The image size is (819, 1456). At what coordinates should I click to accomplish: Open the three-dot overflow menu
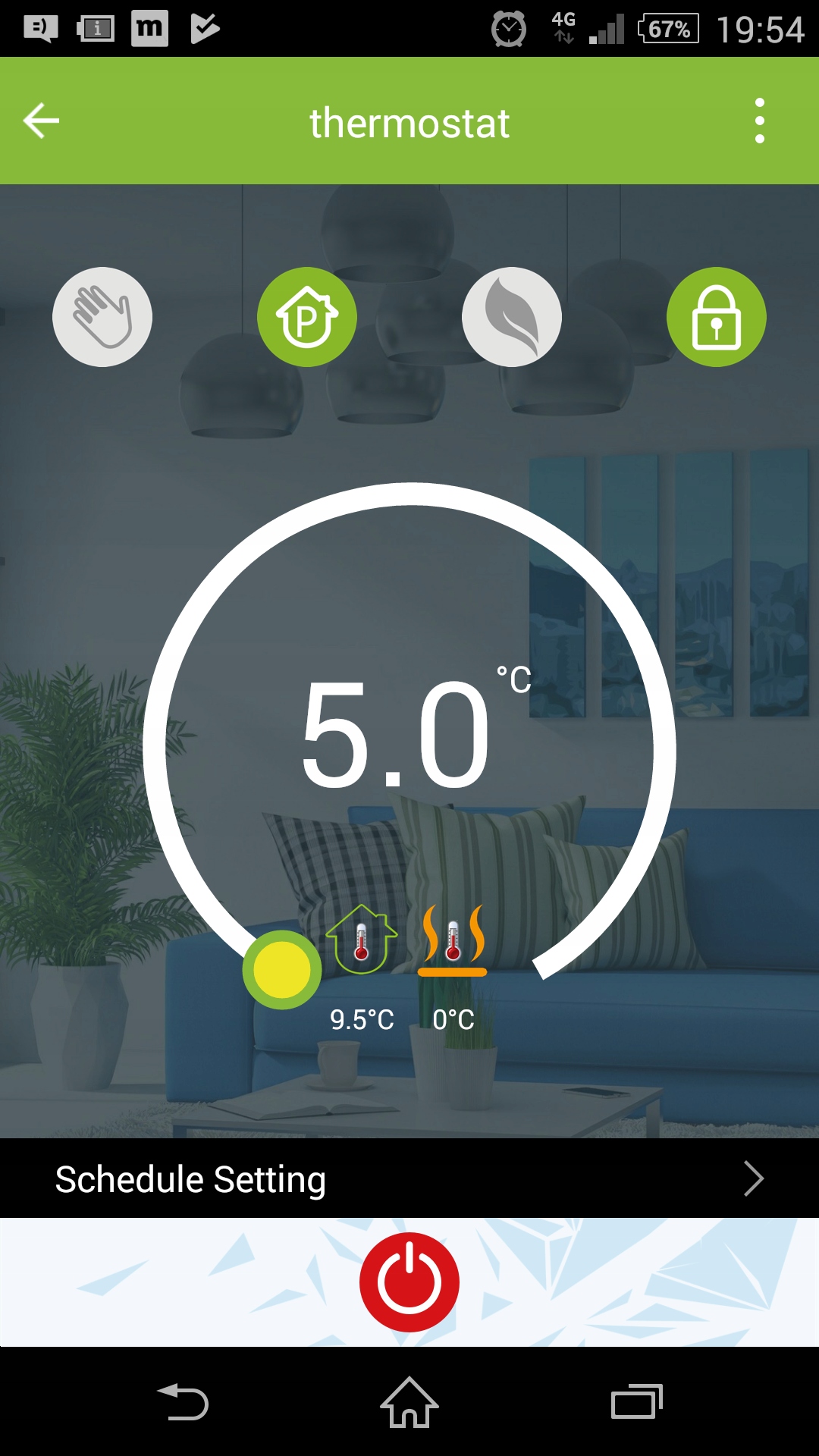(x=759, y=121)
